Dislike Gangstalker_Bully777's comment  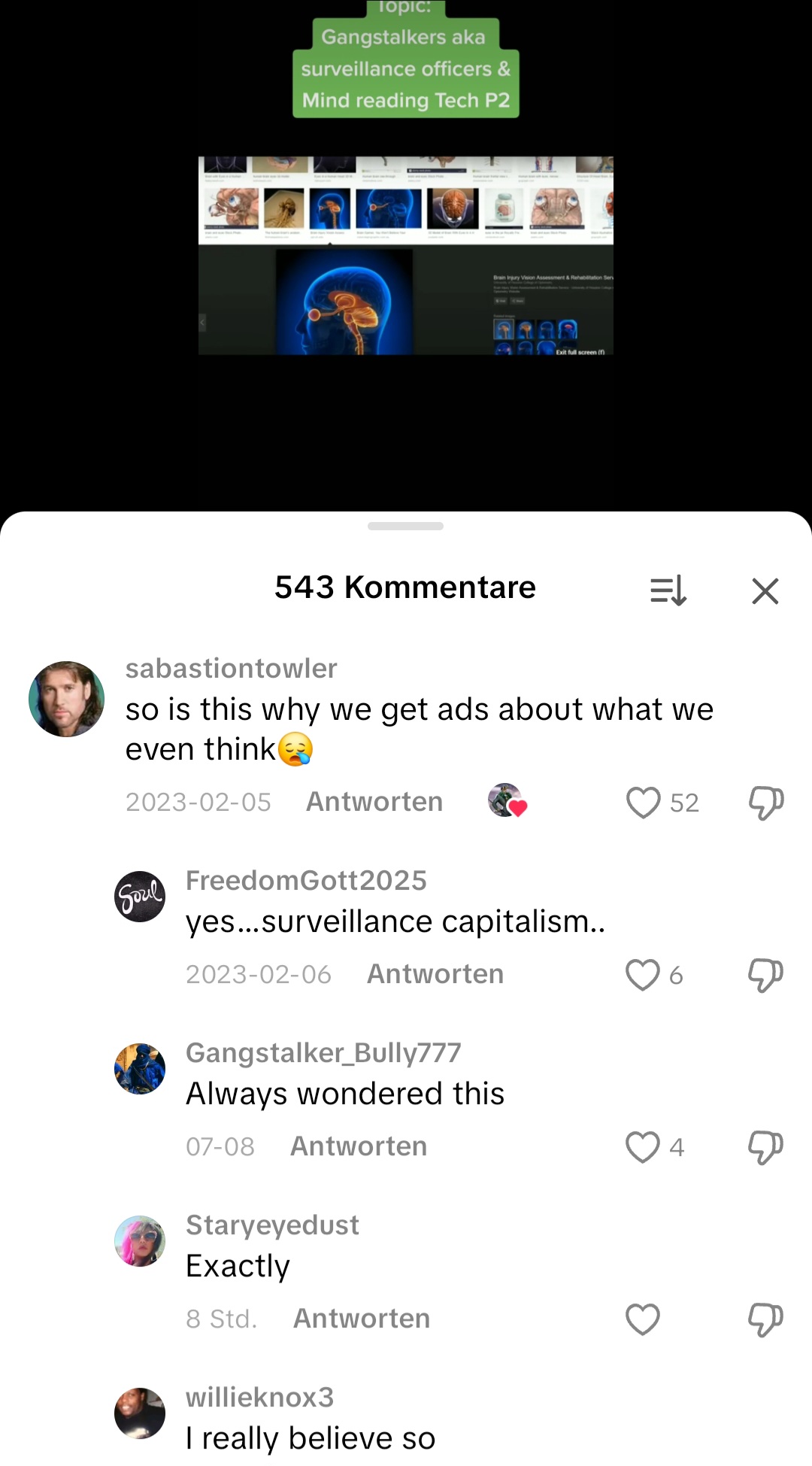765,1147
